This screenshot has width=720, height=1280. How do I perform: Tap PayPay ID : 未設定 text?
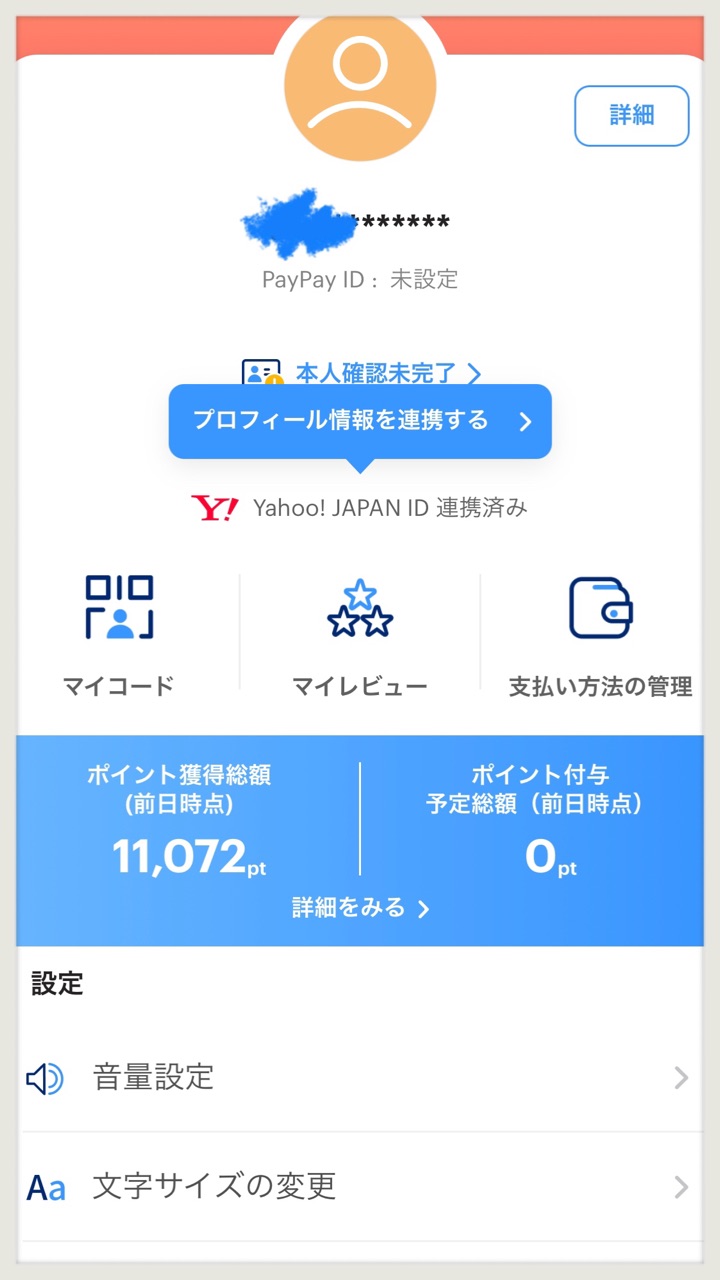click(x=360, y=280)
